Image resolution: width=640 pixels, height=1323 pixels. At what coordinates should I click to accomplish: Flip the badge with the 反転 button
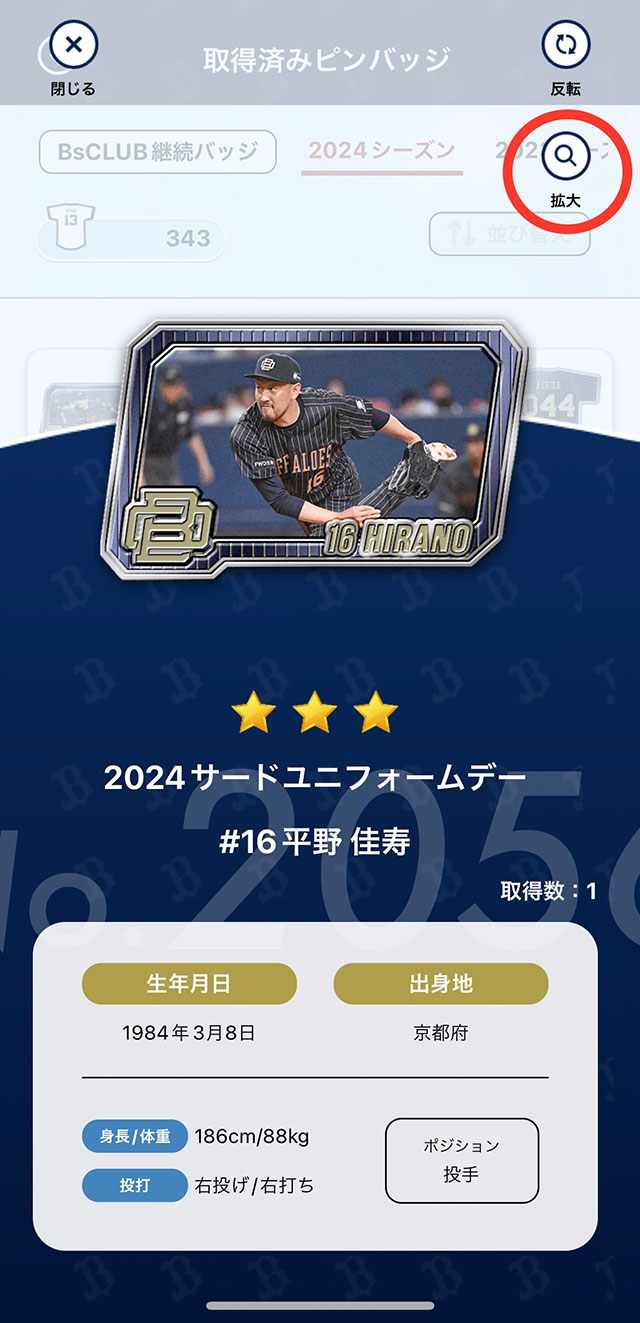[x=565, y=46]
